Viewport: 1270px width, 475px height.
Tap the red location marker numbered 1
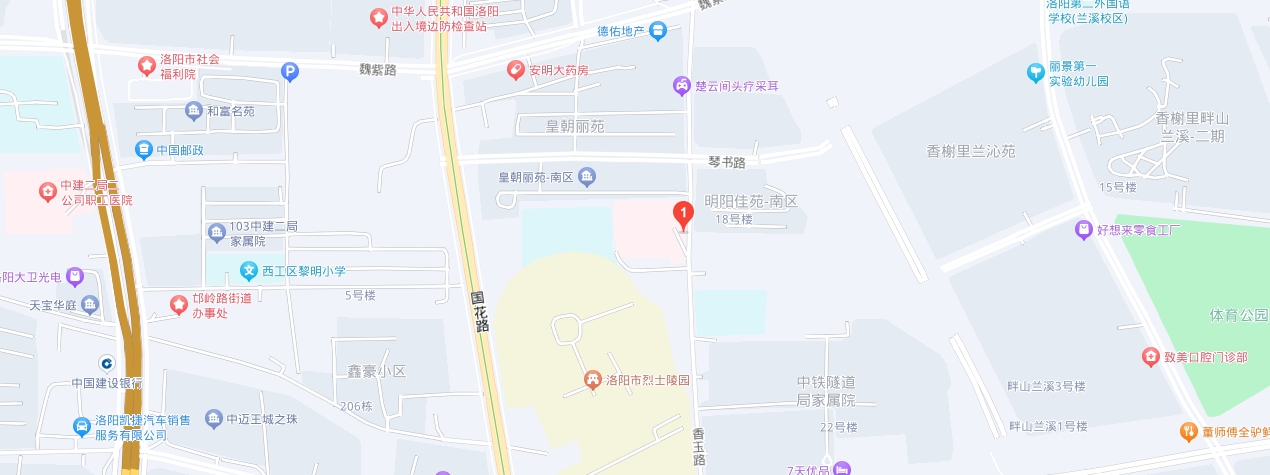tap(683, 213)
